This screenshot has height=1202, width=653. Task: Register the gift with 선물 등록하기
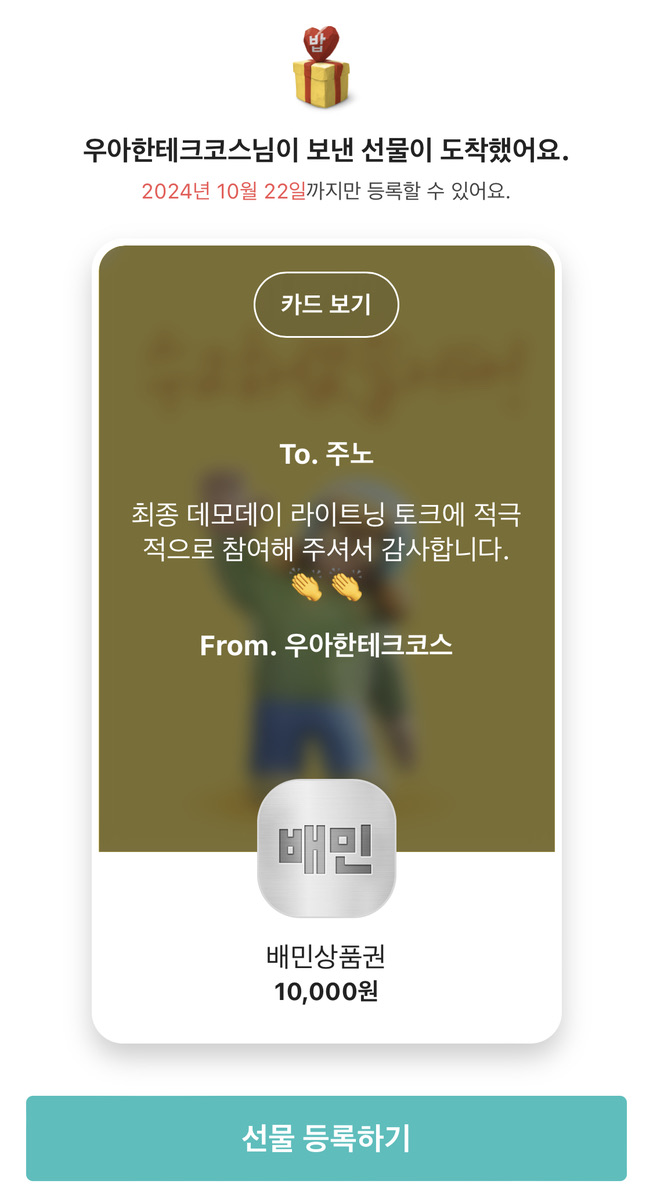tap(326, 1138)
